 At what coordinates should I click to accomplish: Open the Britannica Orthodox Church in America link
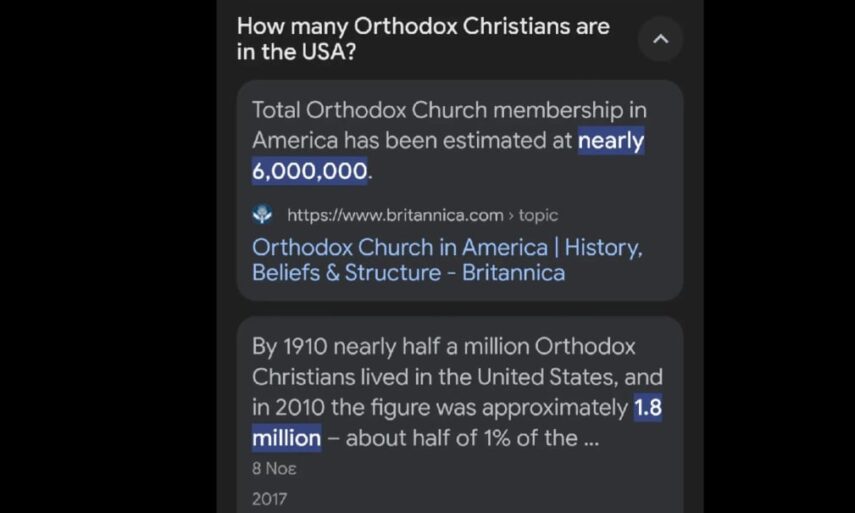(x=446, y=260)
